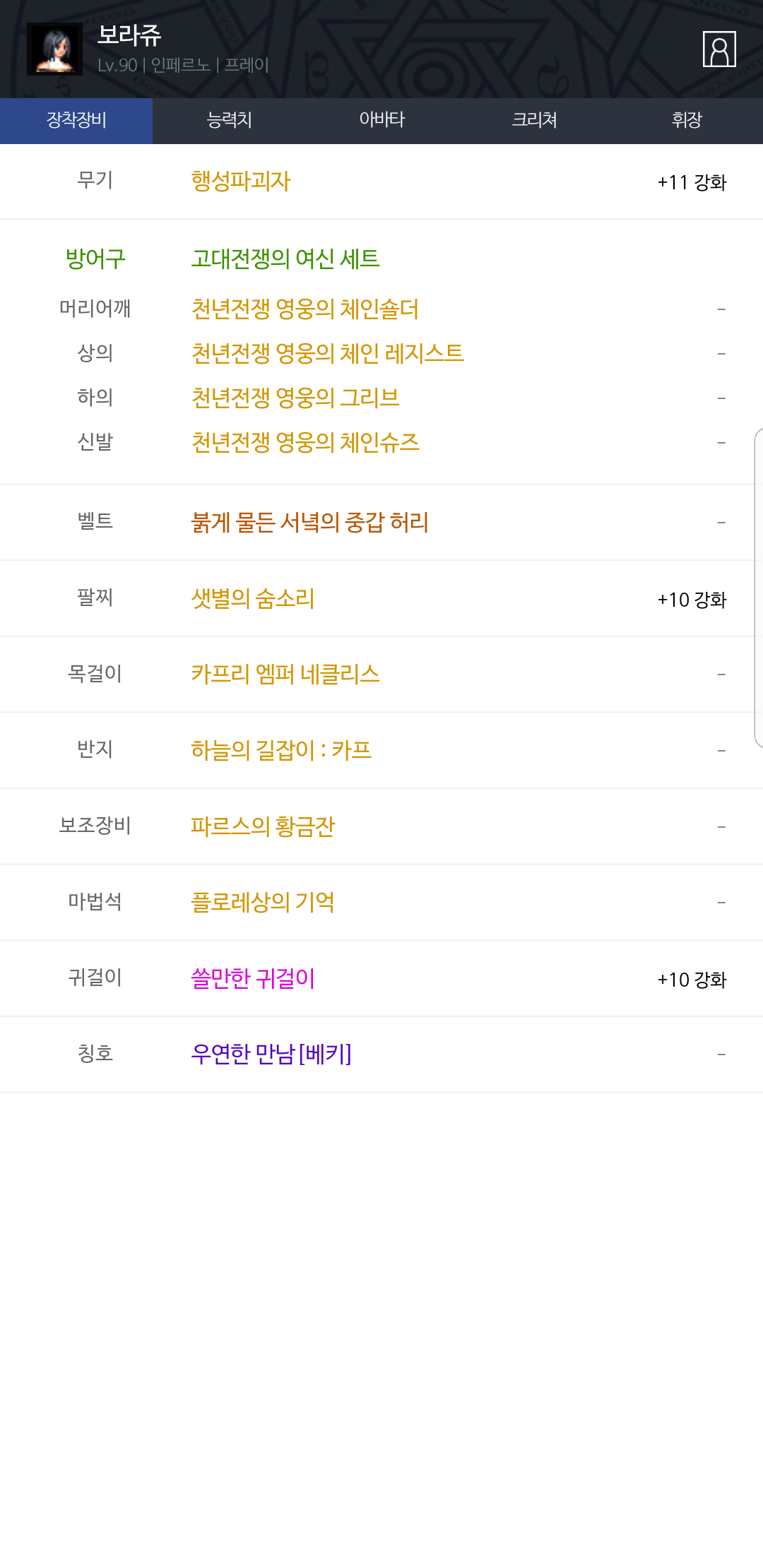This screenshot has width=763, height=1568.
Task: Open 파르스의 황금잔 sub-equipment item
Action: (263, 826)
